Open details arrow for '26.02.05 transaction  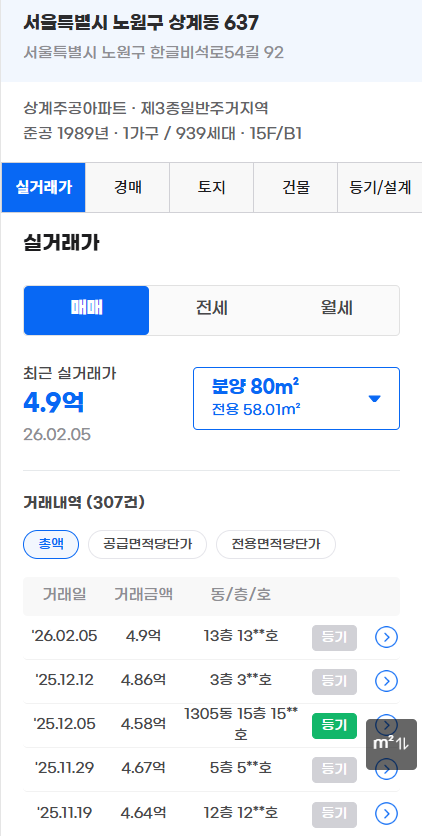tap(386, 637)
